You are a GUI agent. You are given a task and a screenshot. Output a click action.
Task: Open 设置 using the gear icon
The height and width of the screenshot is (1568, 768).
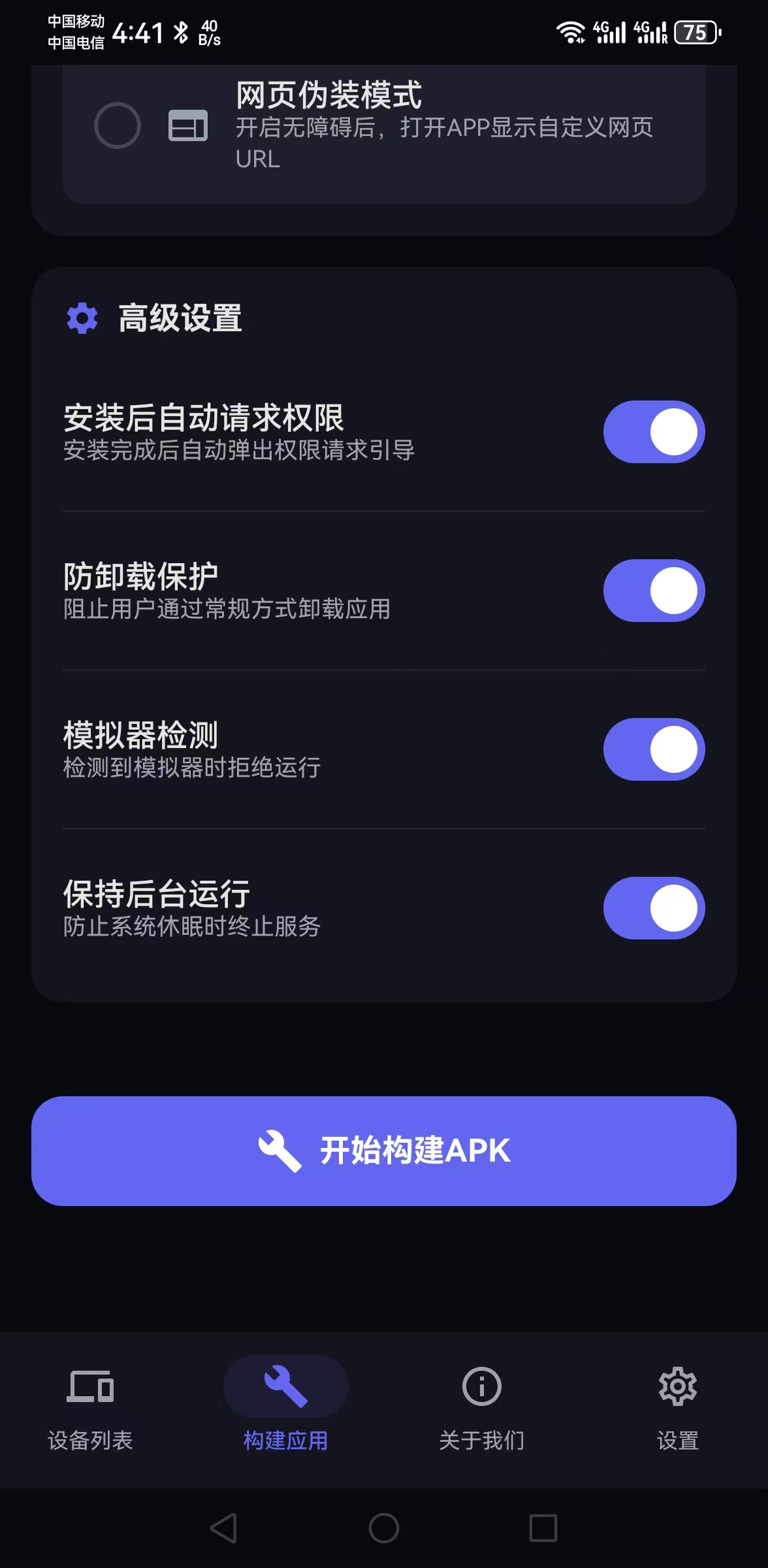(x=678, y=1386)
